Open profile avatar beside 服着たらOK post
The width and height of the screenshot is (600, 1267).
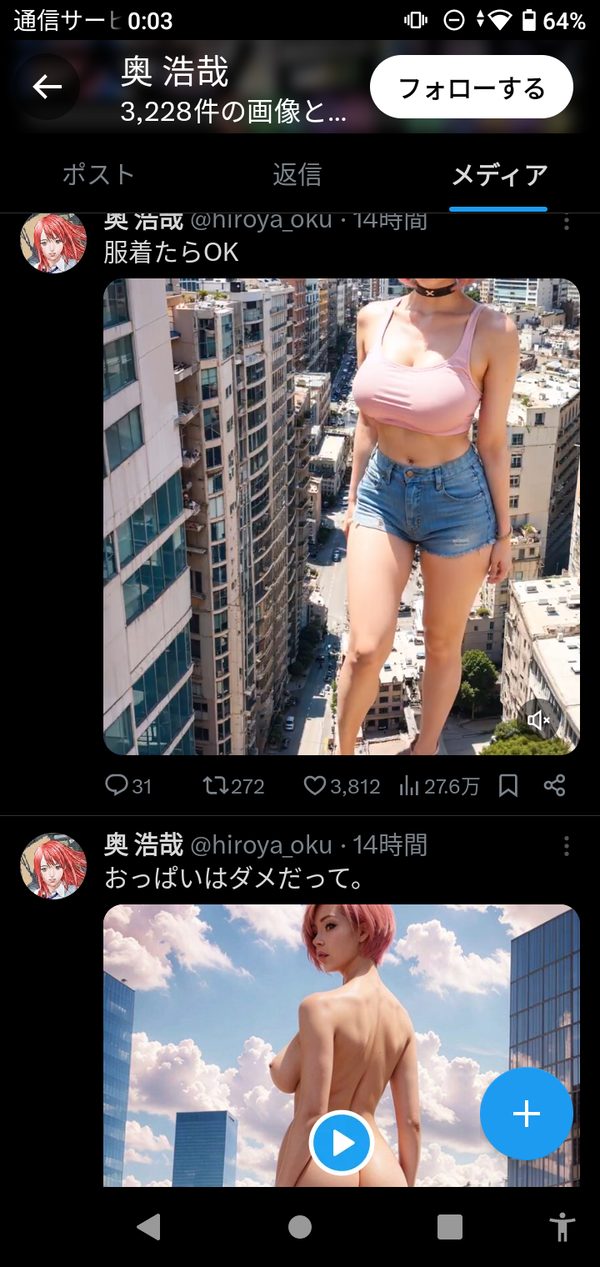pyautogui.click(x=54, y=242)
